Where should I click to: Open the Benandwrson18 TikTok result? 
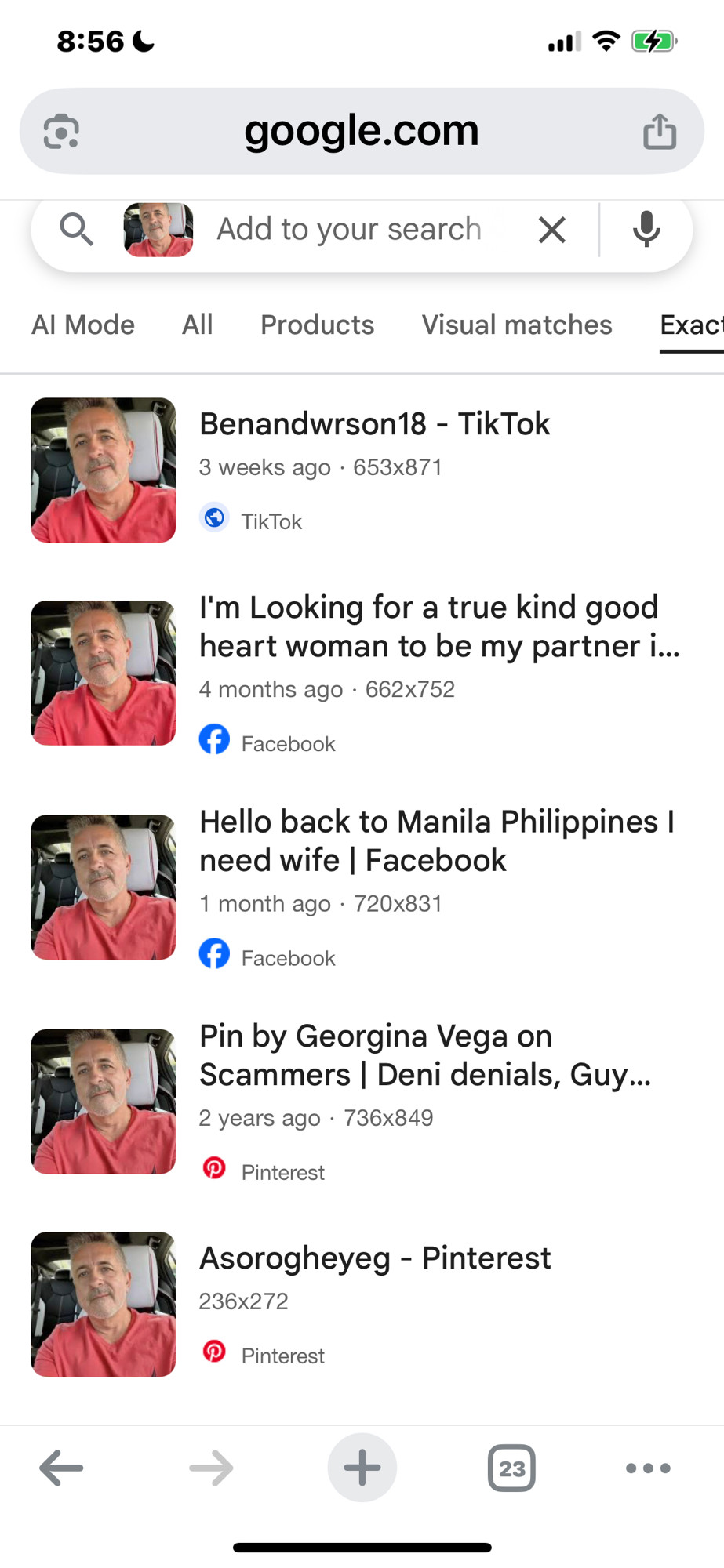pyautogui.click(x=362, y=470)
